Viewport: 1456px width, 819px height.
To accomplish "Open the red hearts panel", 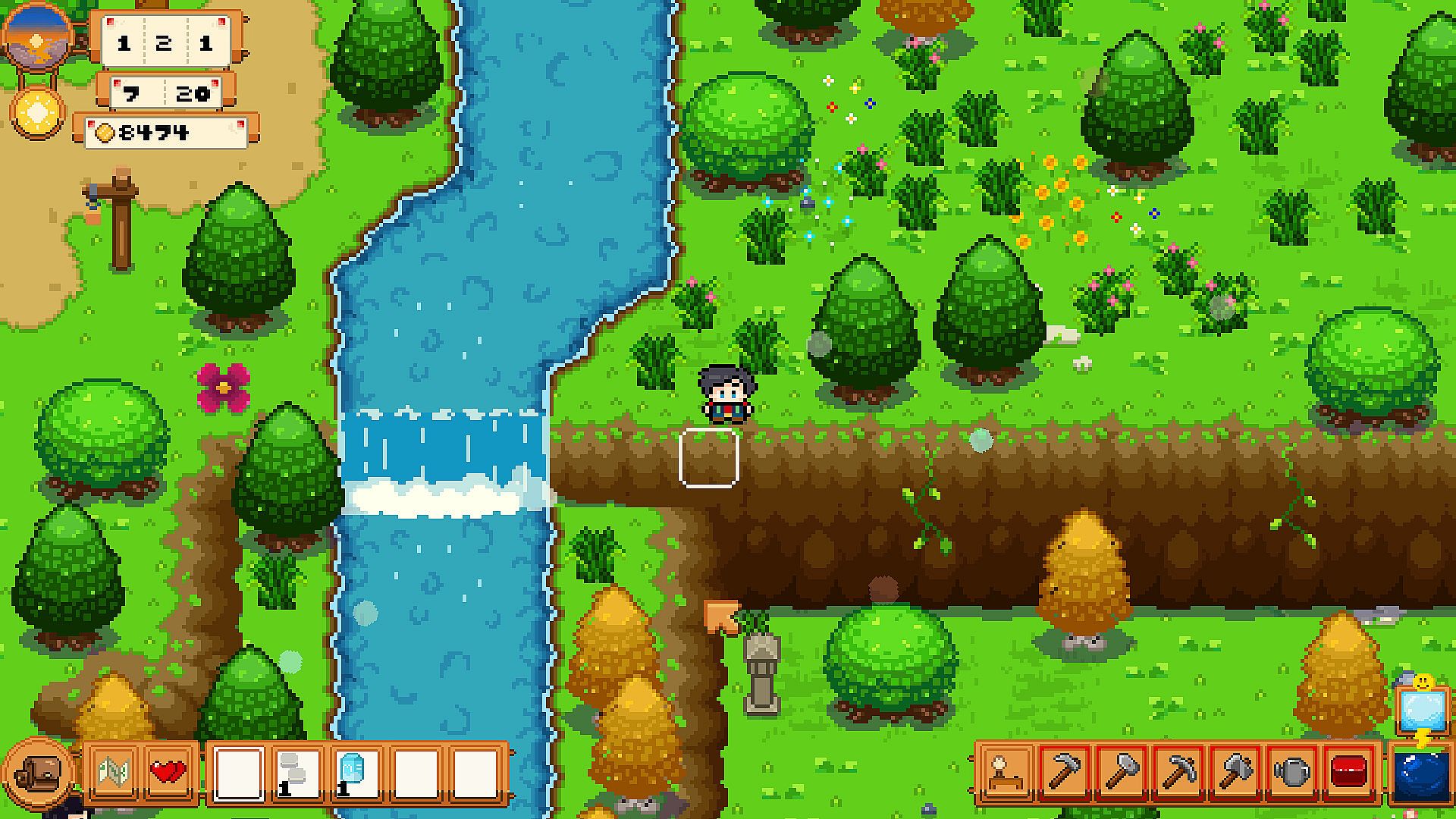I will pos(169,773).
